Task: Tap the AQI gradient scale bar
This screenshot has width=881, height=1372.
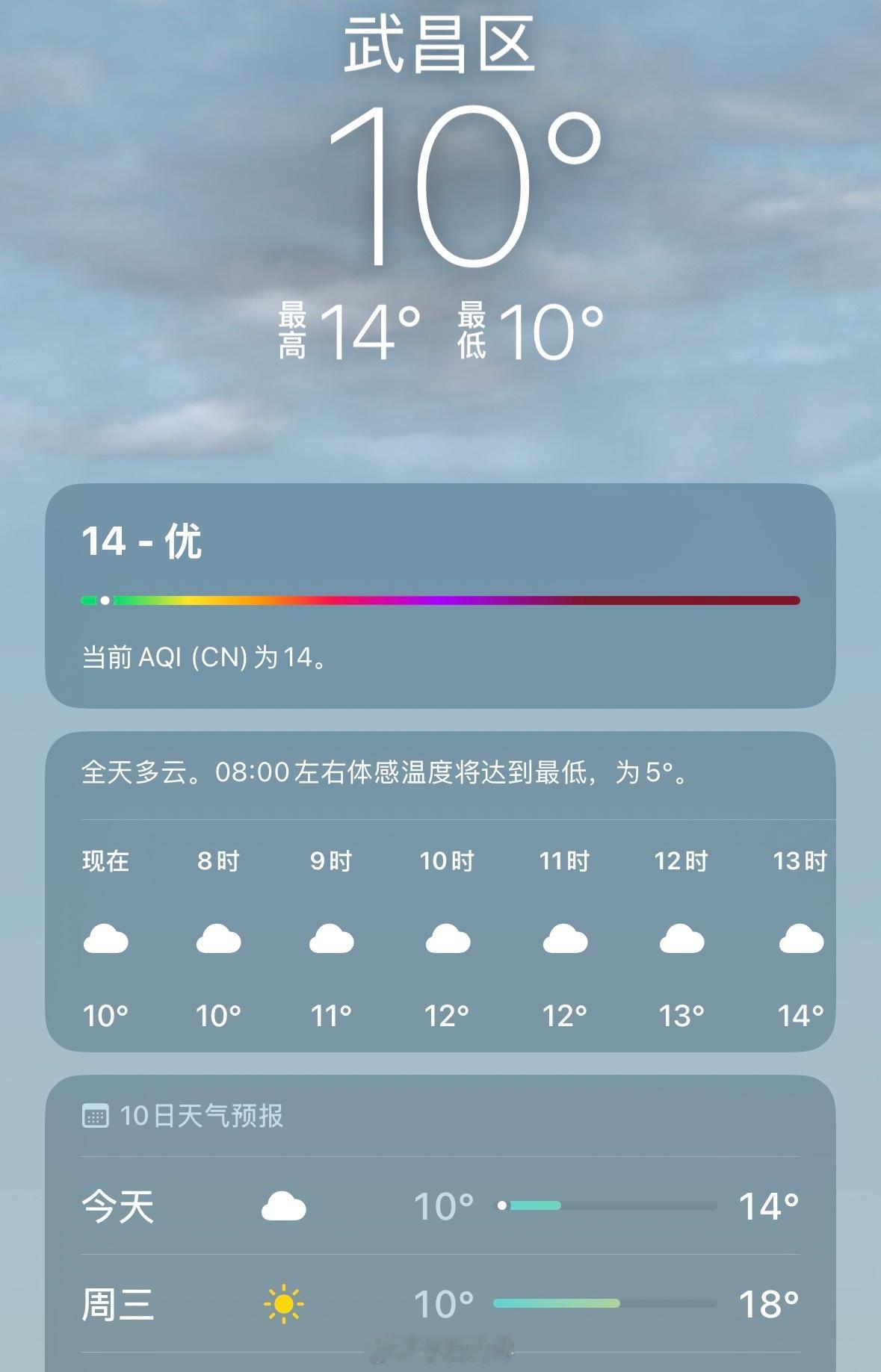Action: pos(441,598)
